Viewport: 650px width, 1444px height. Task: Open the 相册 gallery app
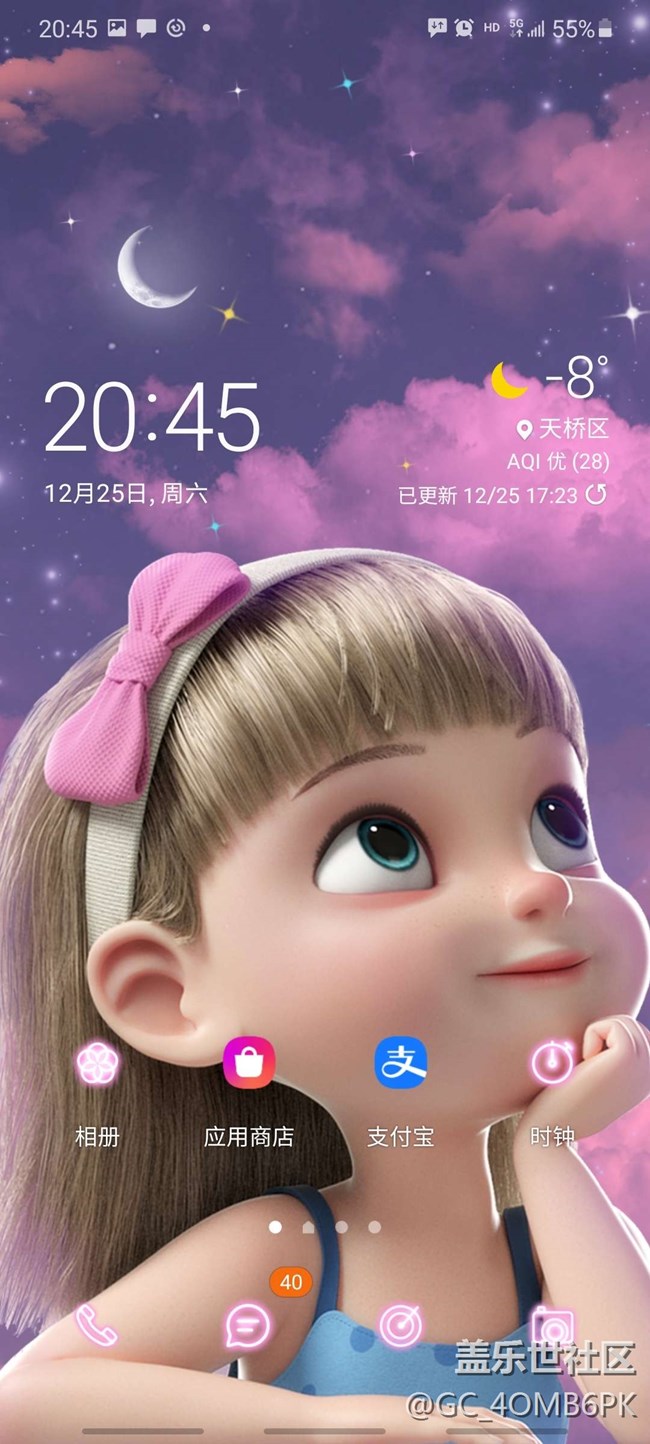98,1063
